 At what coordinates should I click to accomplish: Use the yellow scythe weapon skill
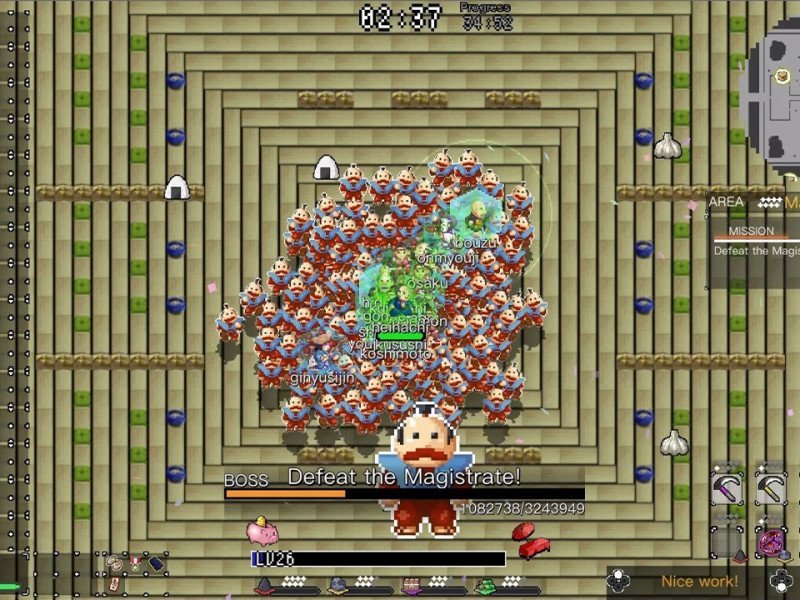pyautogui.click(x=771, y=489)
